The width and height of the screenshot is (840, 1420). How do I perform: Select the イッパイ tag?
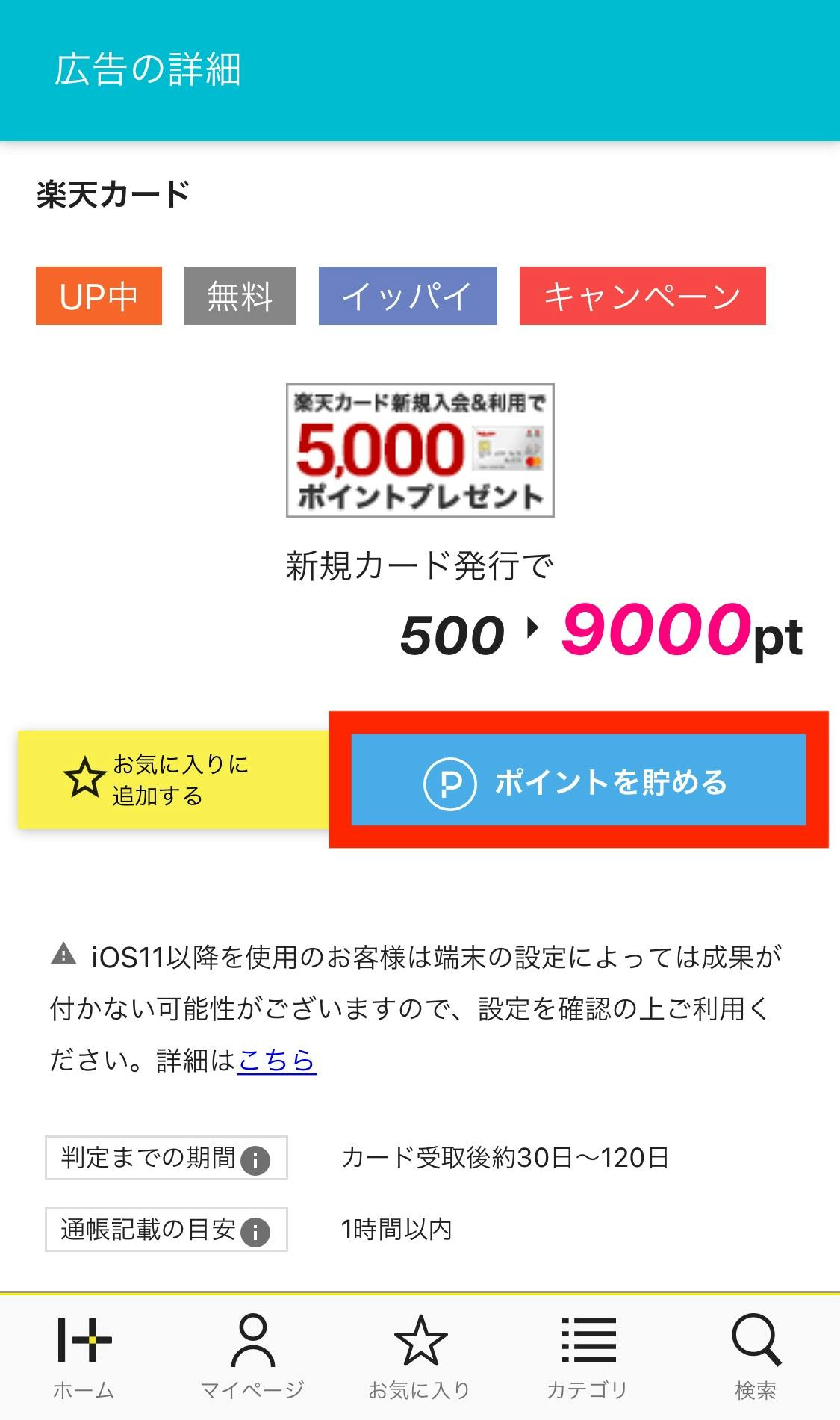[408, 296]
